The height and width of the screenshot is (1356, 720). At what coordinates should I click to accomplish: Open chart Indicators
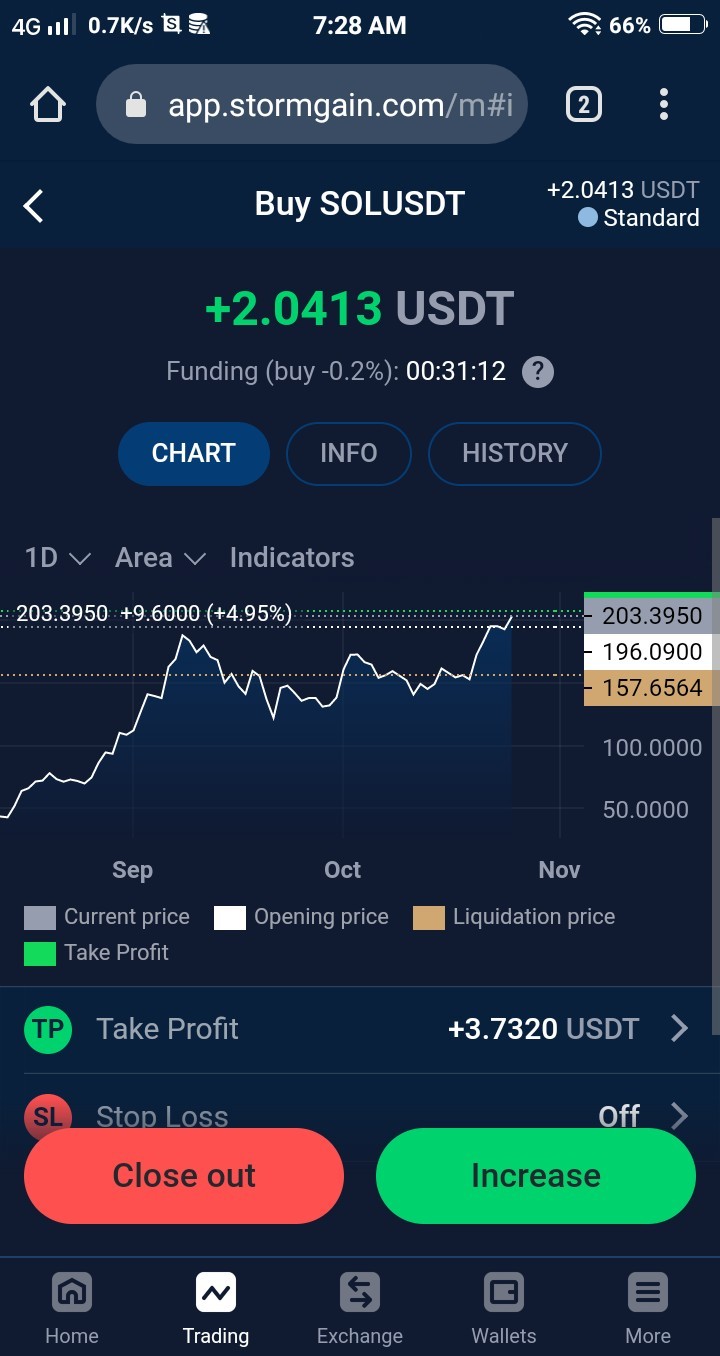click(292, 558)
